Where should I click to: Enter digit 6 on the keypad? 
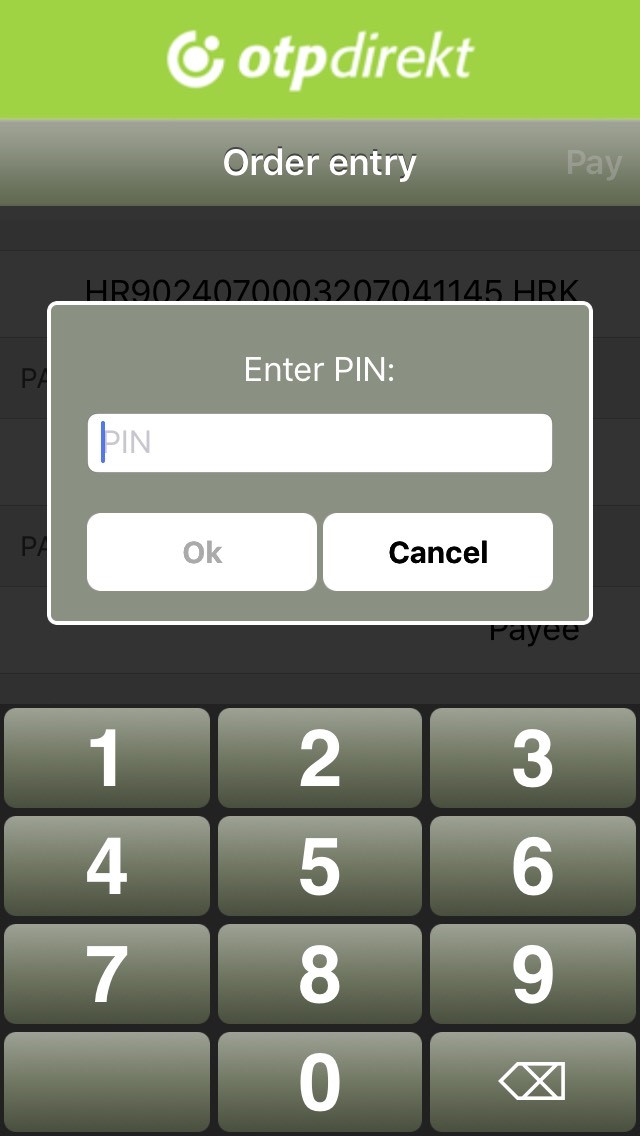pyautogui.click(x=533, y=866)
